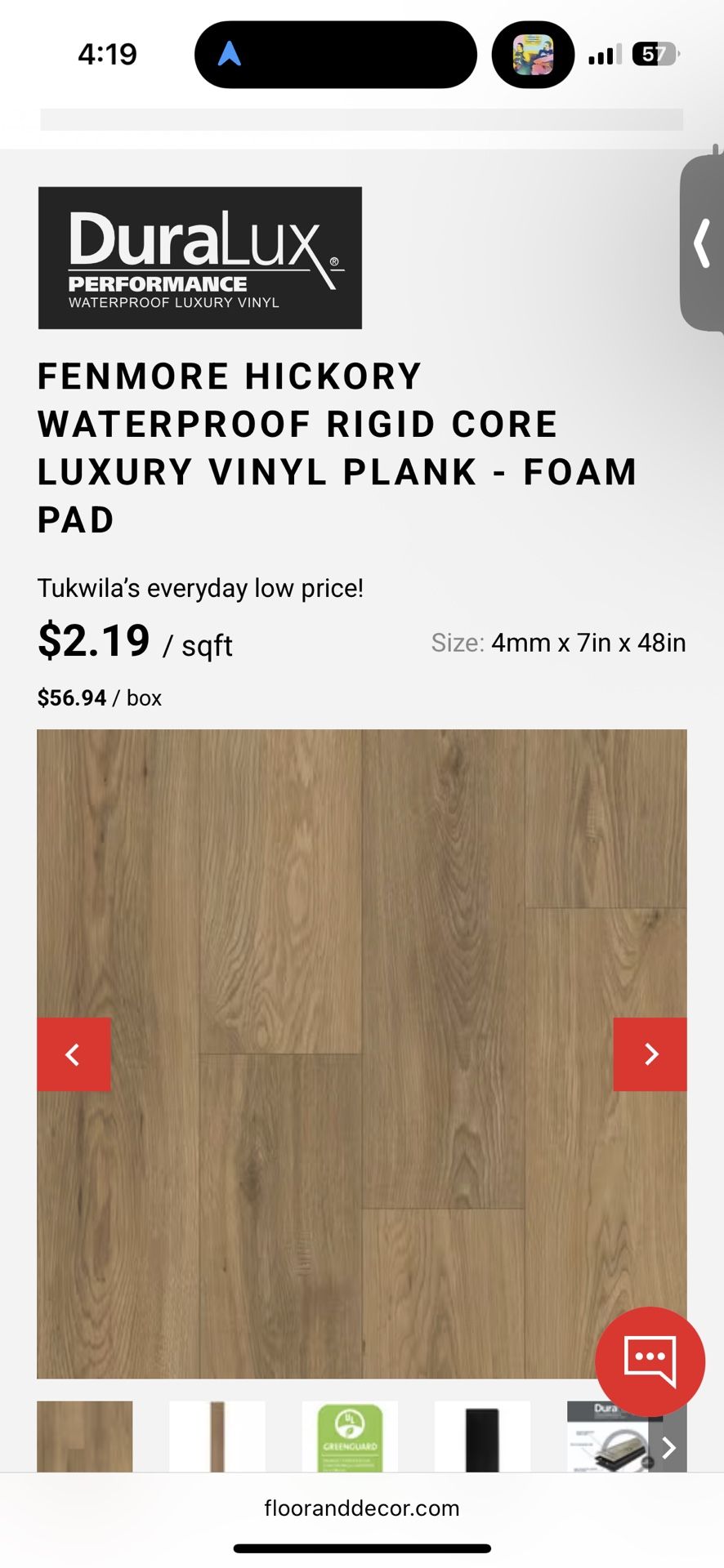The image size is (724, 1568).
Task: Select the black plank thumbnail
Action: tap(482, 1436)
